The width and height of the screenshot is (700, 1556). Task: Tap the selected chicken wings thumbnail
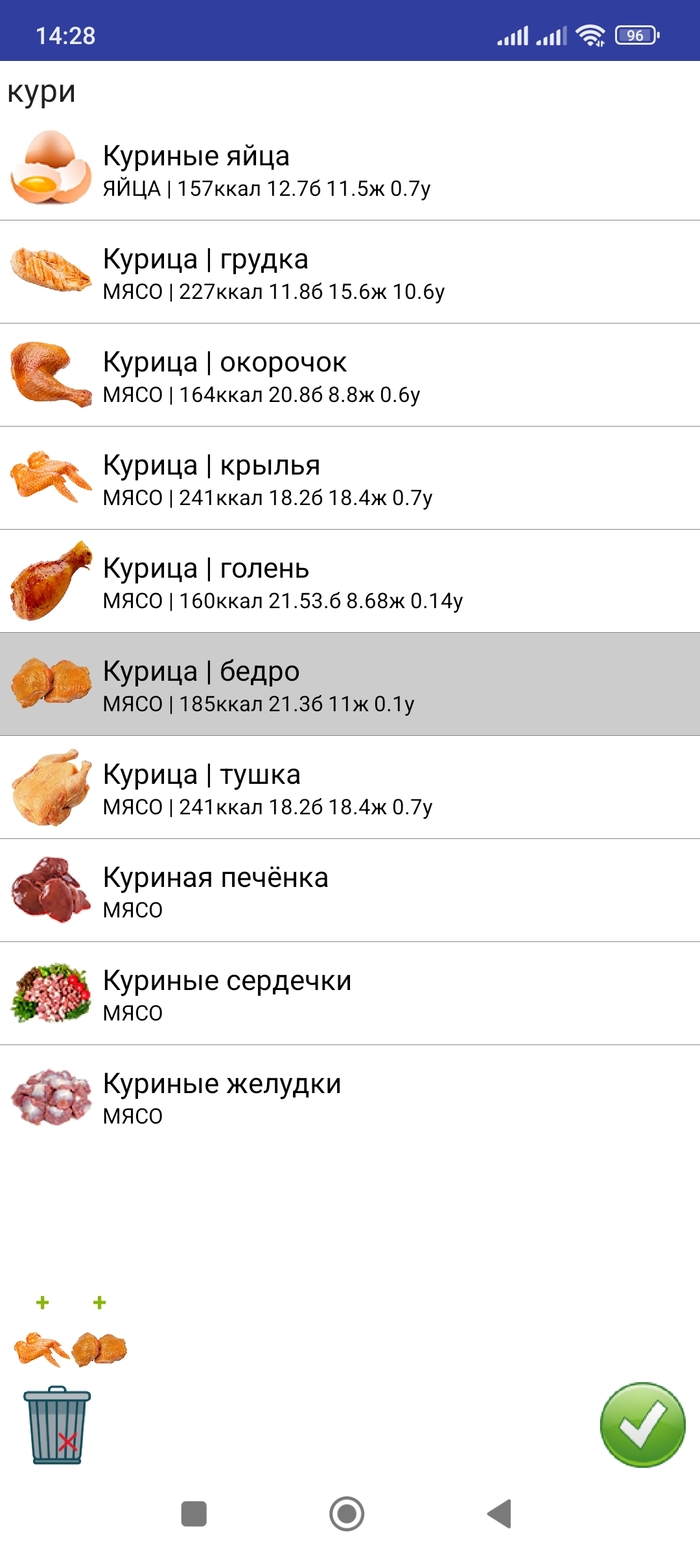41,1348
